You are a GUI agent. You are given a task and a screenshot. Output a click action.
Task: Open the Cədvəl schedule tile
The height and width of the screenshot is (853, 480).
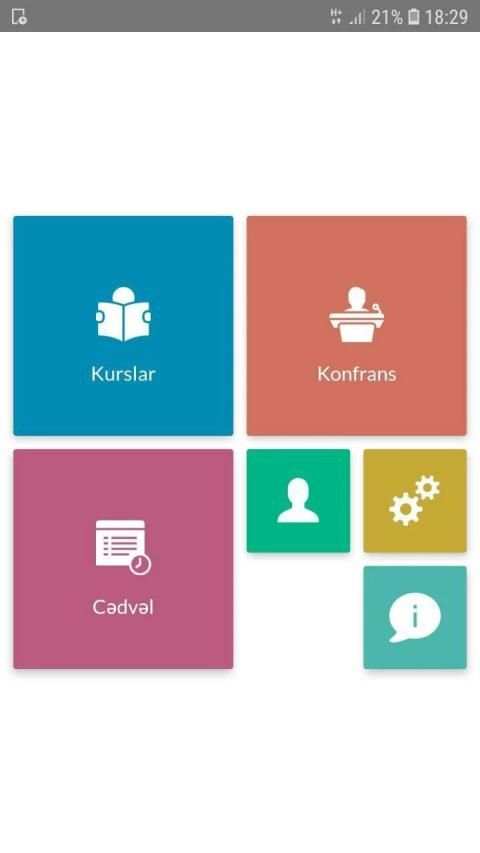123,559
